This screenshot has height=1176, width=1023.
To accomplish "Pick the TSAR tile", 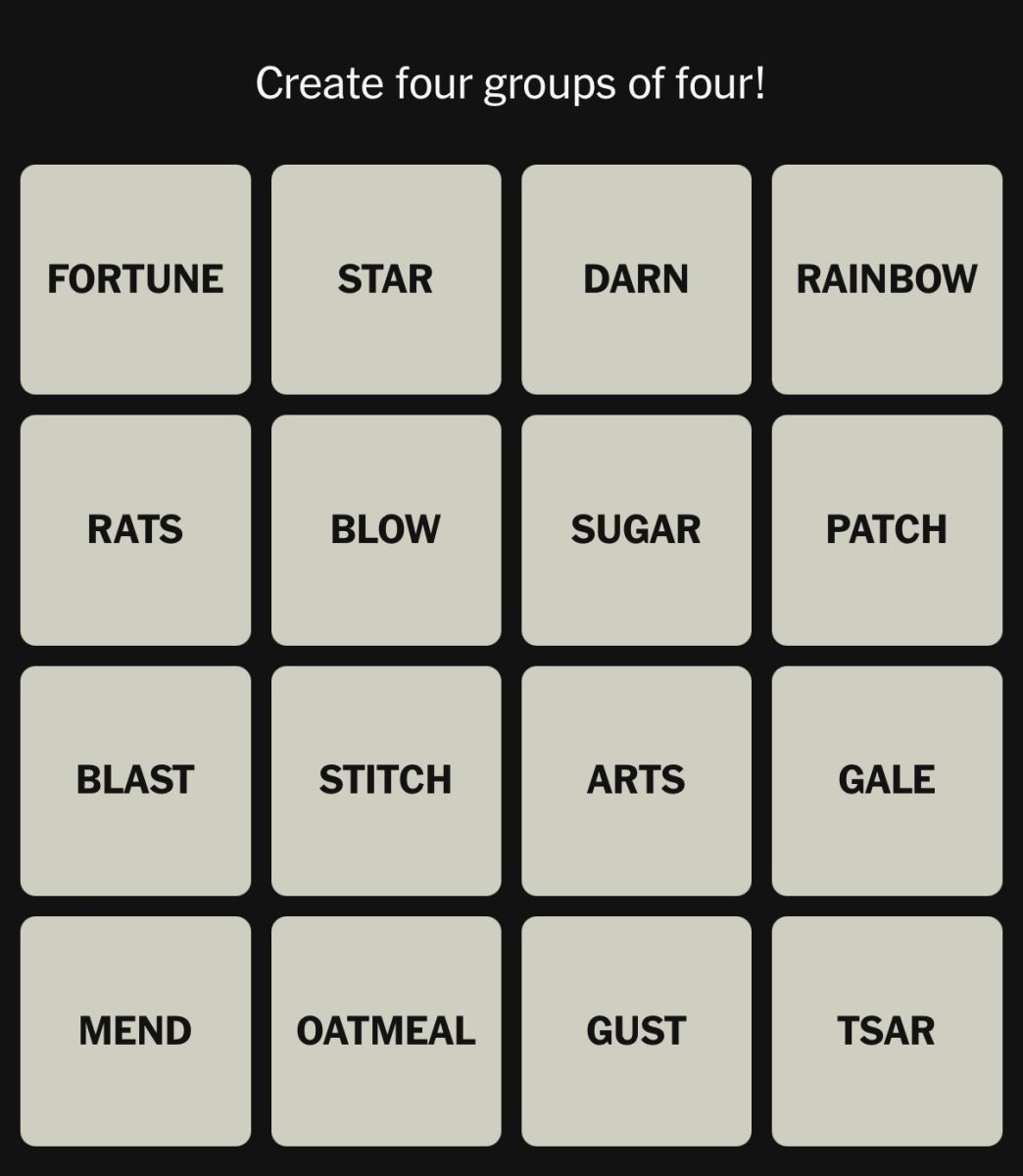I will [x=887, y=1031].
